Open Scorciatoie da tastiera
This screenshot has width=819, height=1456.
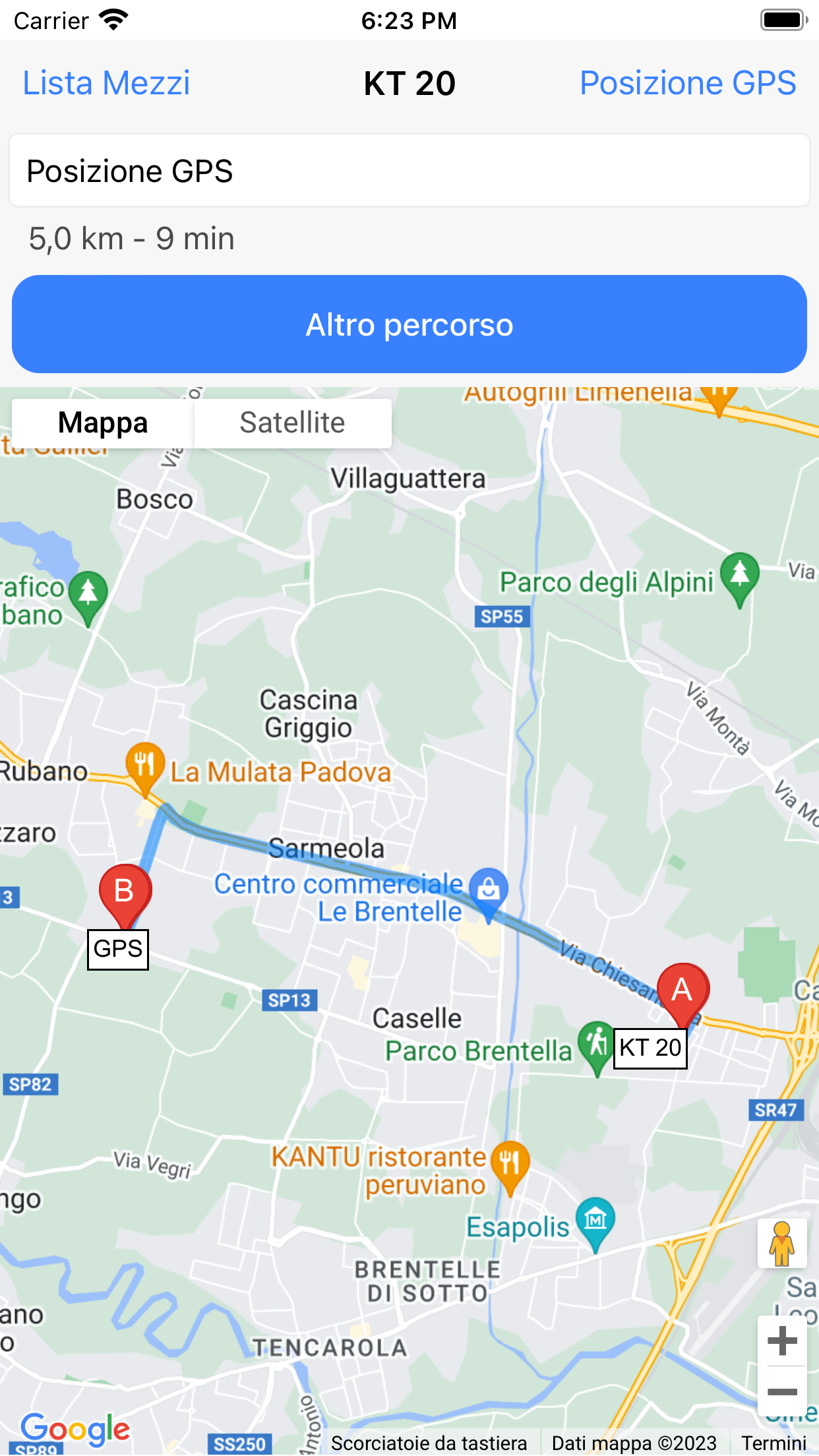pyautogui.click(x=429, y=1443)
